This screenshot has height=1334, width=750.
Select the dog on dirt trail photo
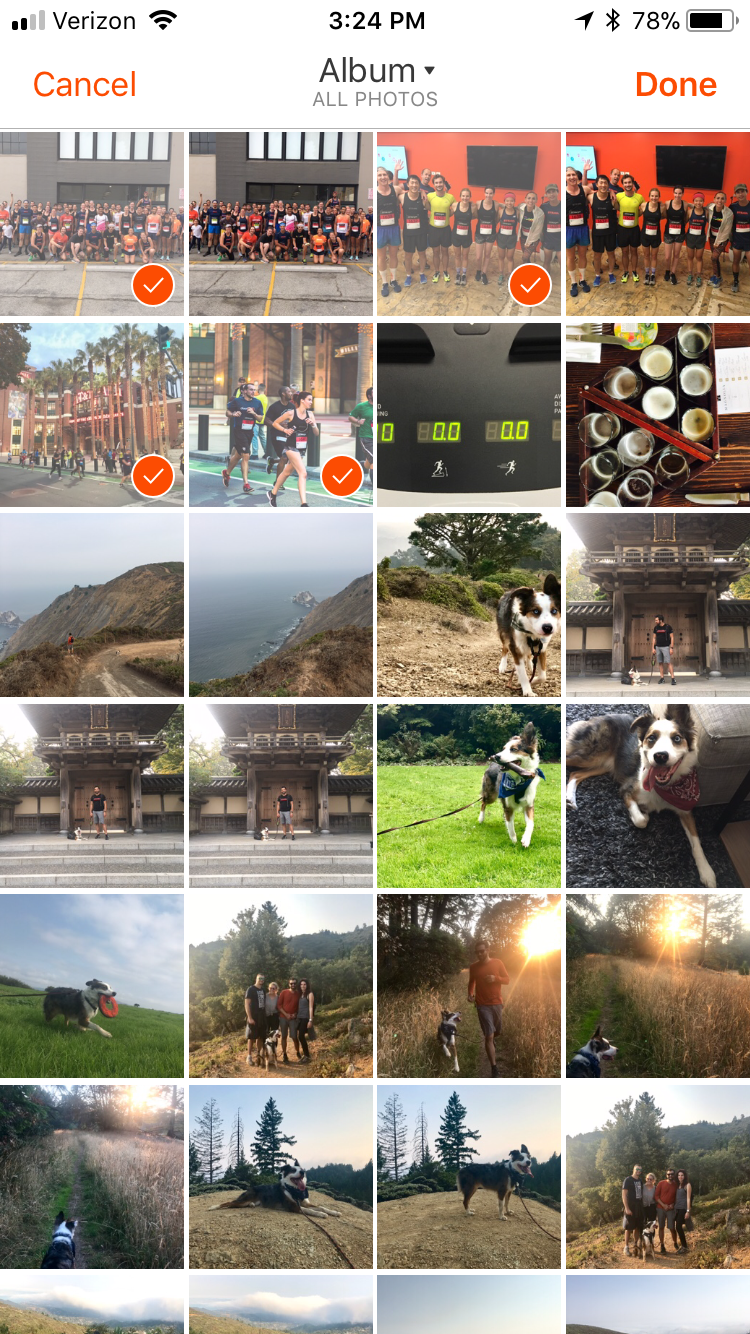(x=469, y=605)
